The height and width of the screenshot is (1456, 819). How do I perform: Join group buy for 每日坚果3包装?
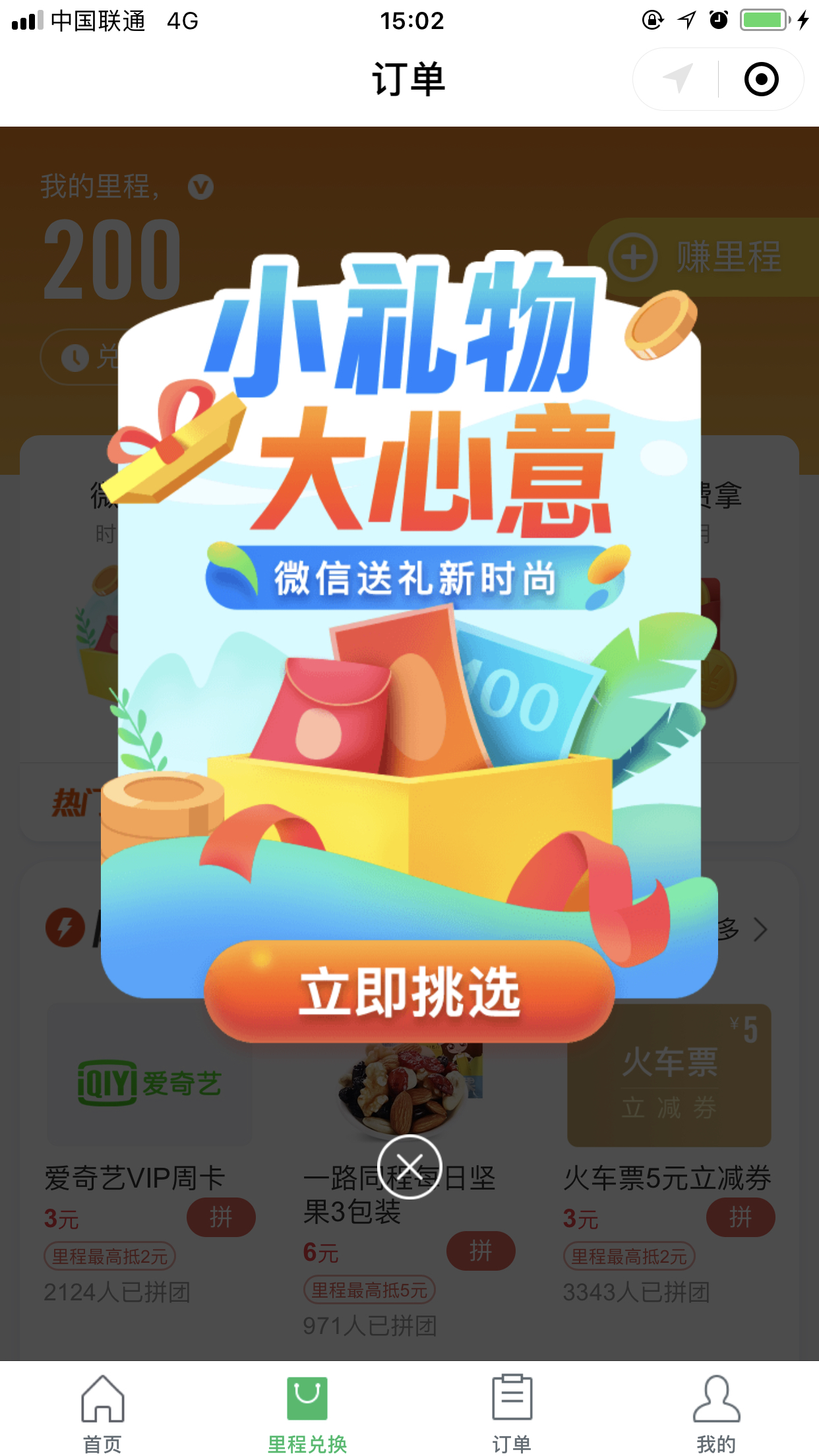click(x=481, y=1251)
